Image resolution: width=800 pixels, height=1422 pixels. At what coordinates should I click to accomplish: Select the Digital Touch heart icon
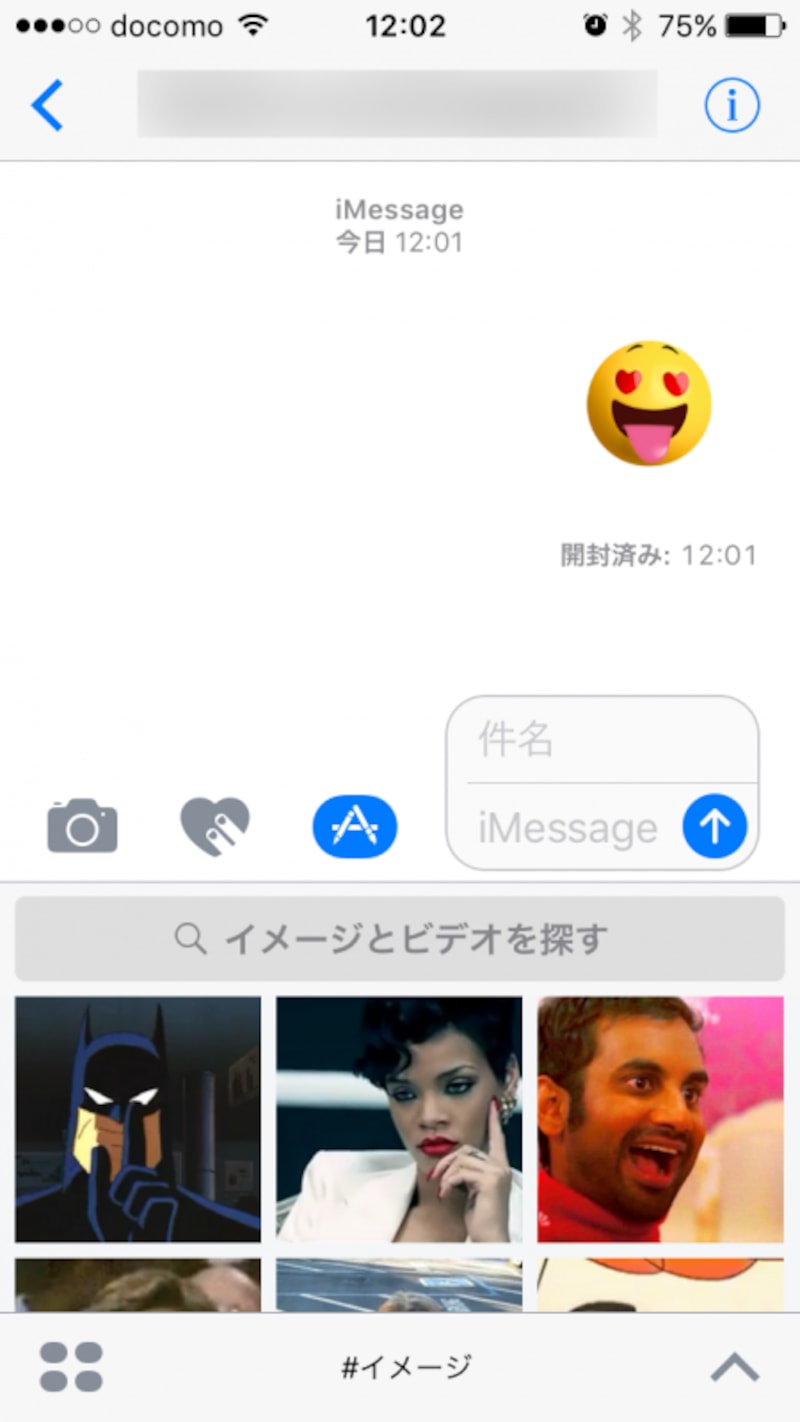point(213,824)
